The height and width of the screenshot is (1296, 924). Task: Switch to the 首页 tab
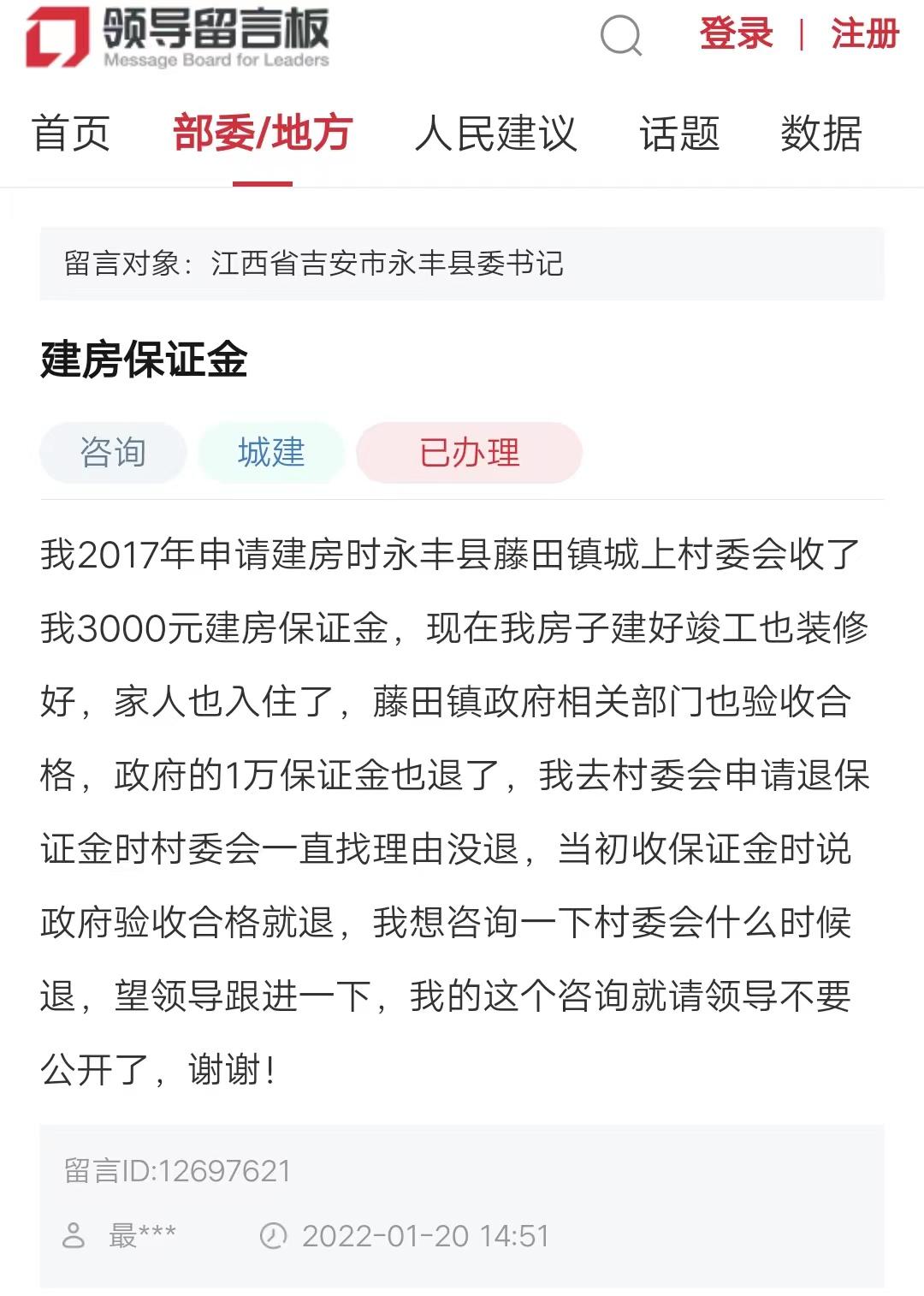71,134
